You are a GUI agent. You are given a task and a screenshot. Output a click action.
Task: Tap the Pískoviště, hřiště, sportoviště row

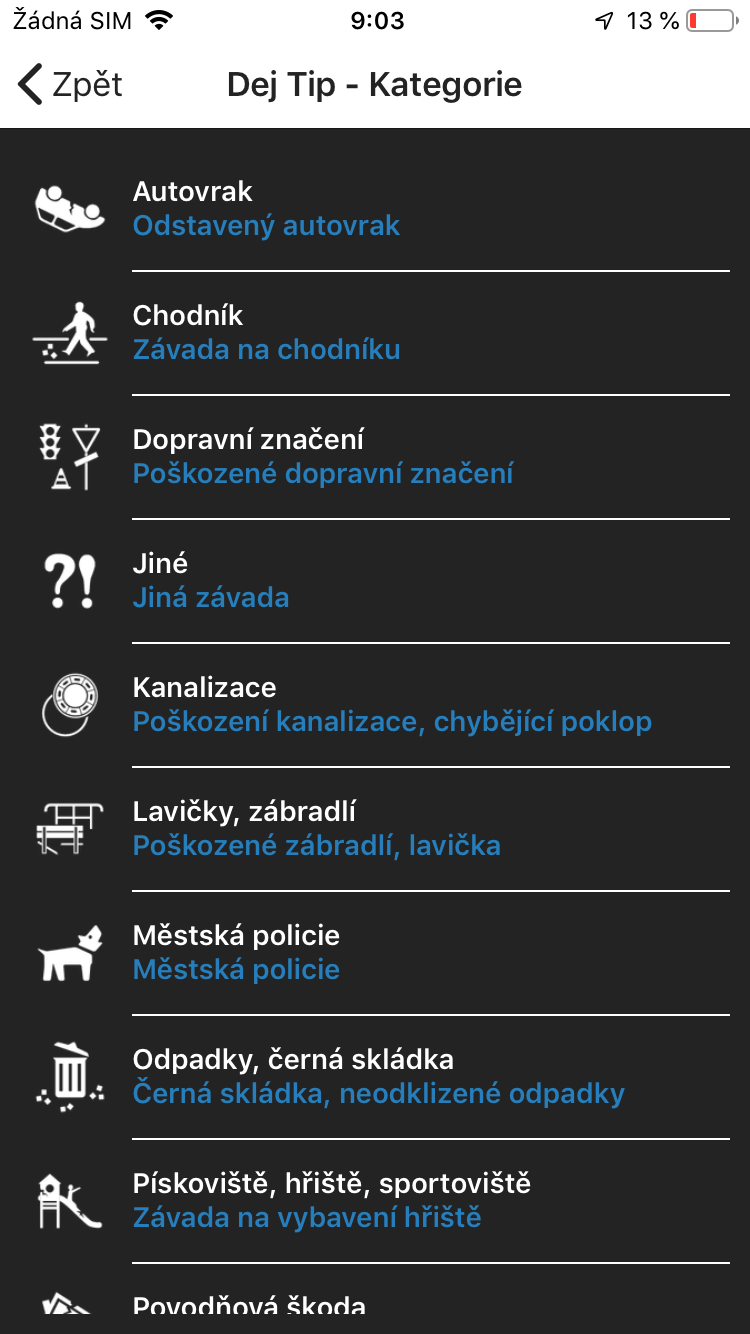pyautogui.click(x=375, y=1201)
